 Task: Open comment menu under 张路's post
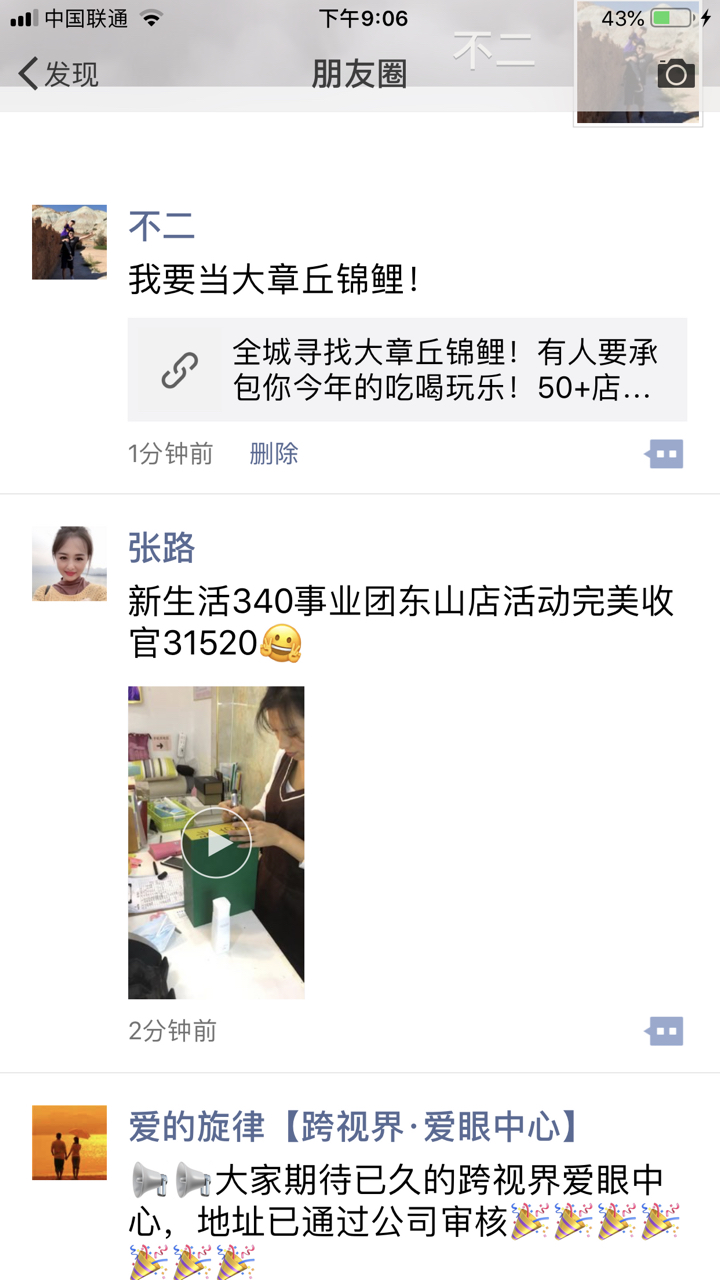[665, 1031]
